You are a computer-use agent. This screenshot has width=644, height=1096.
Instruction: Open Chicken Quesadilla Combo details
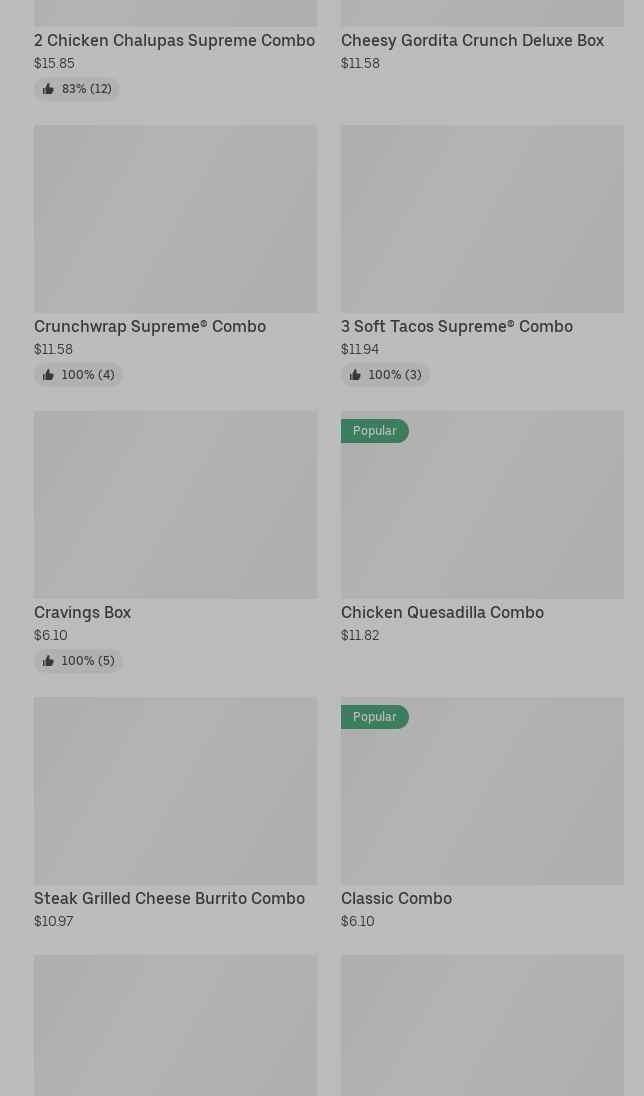click(482, 528)
